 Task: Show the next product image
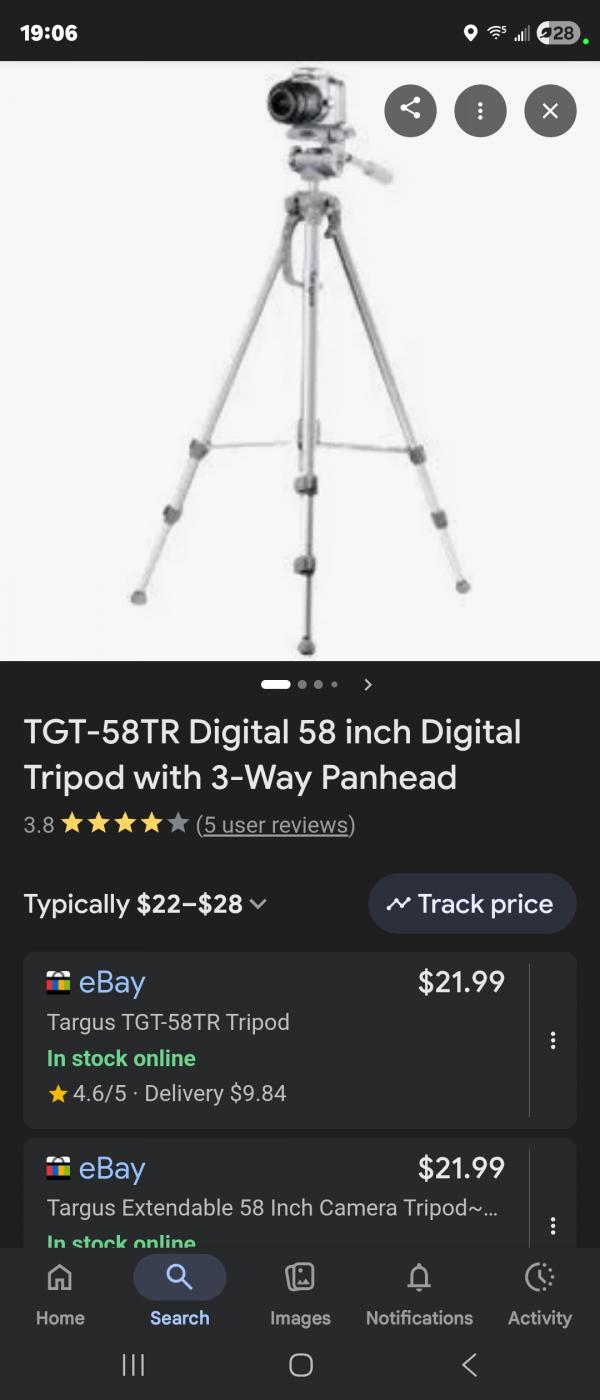click(x=368, y=685)
